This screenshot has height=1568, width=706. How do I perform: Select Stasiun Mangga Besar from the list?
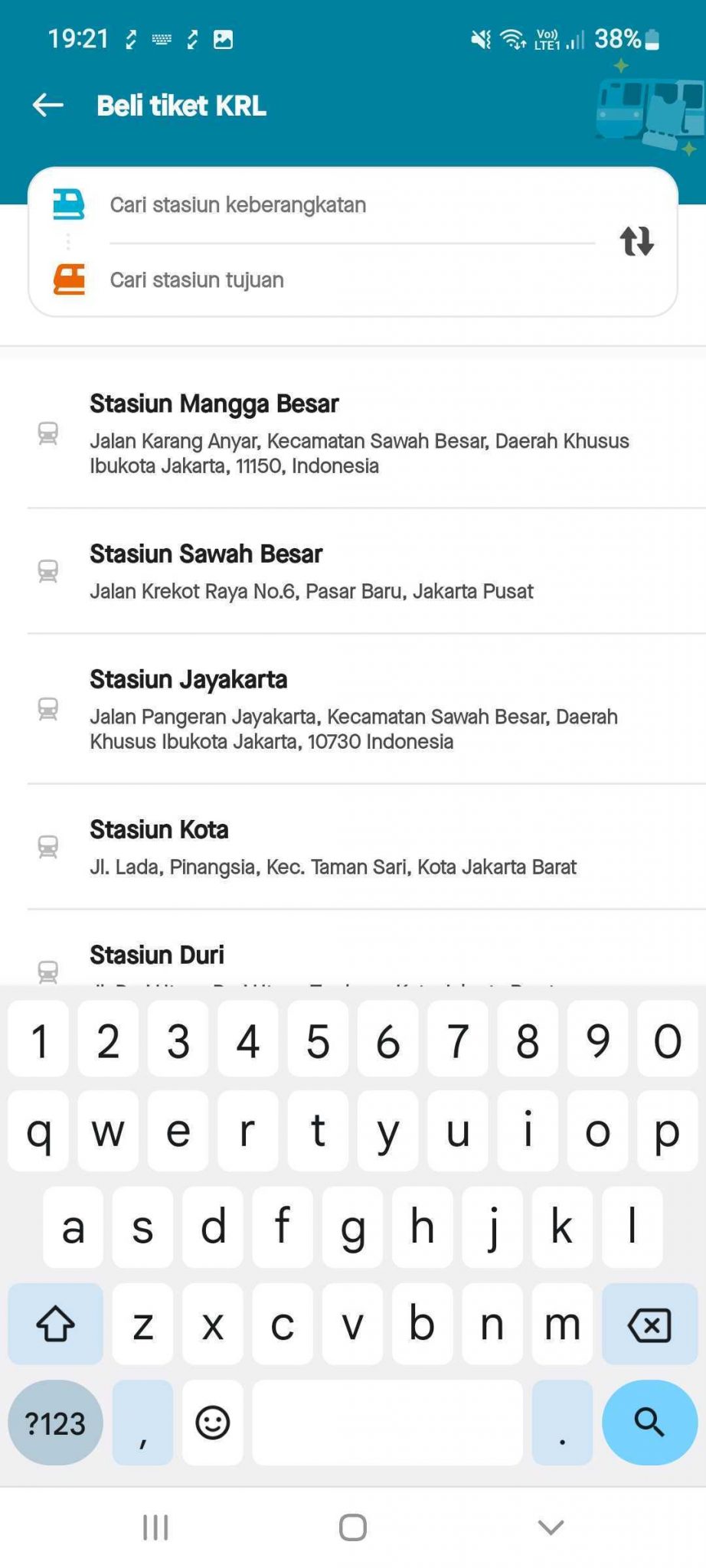coord(352,433)
